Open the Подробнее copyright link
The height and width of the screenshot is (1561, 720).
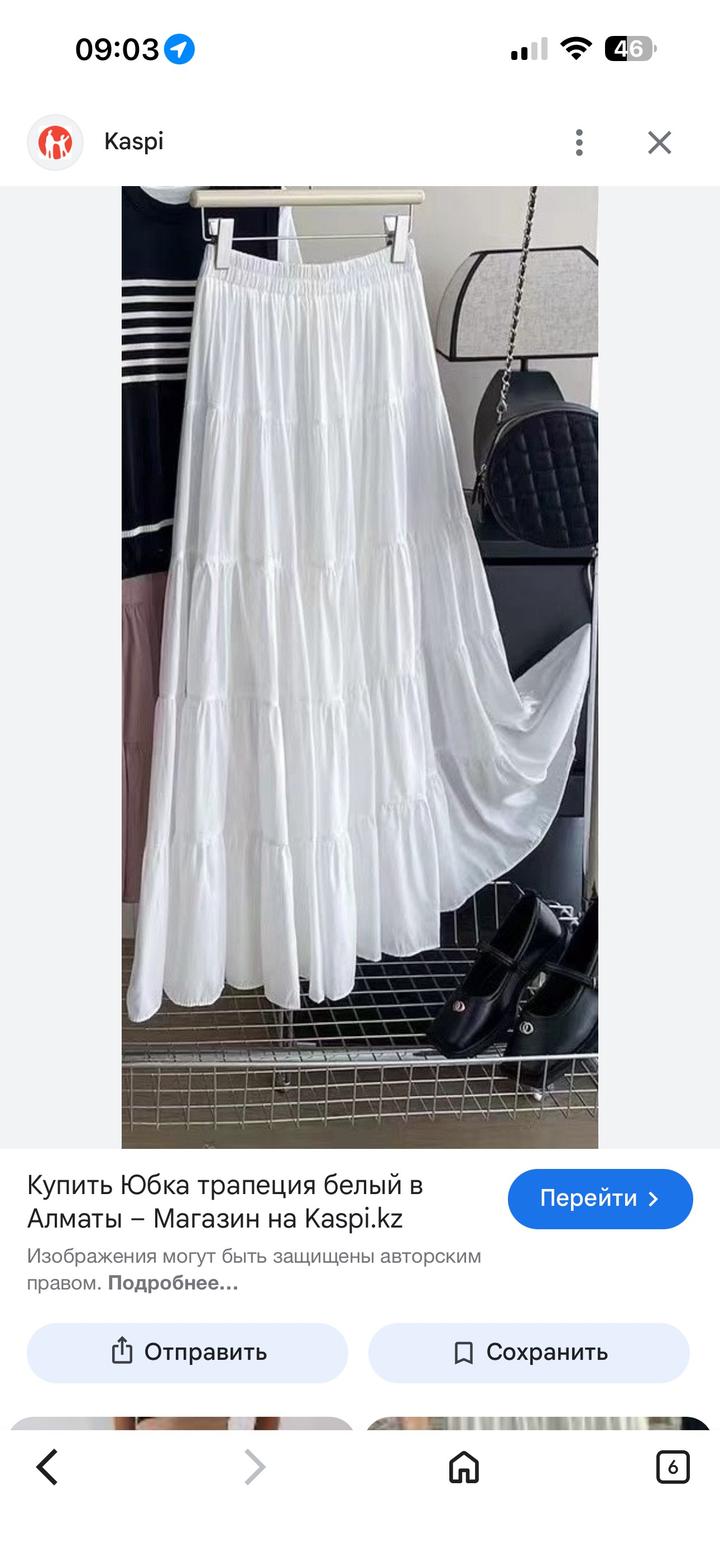(x=173, y=1283)
